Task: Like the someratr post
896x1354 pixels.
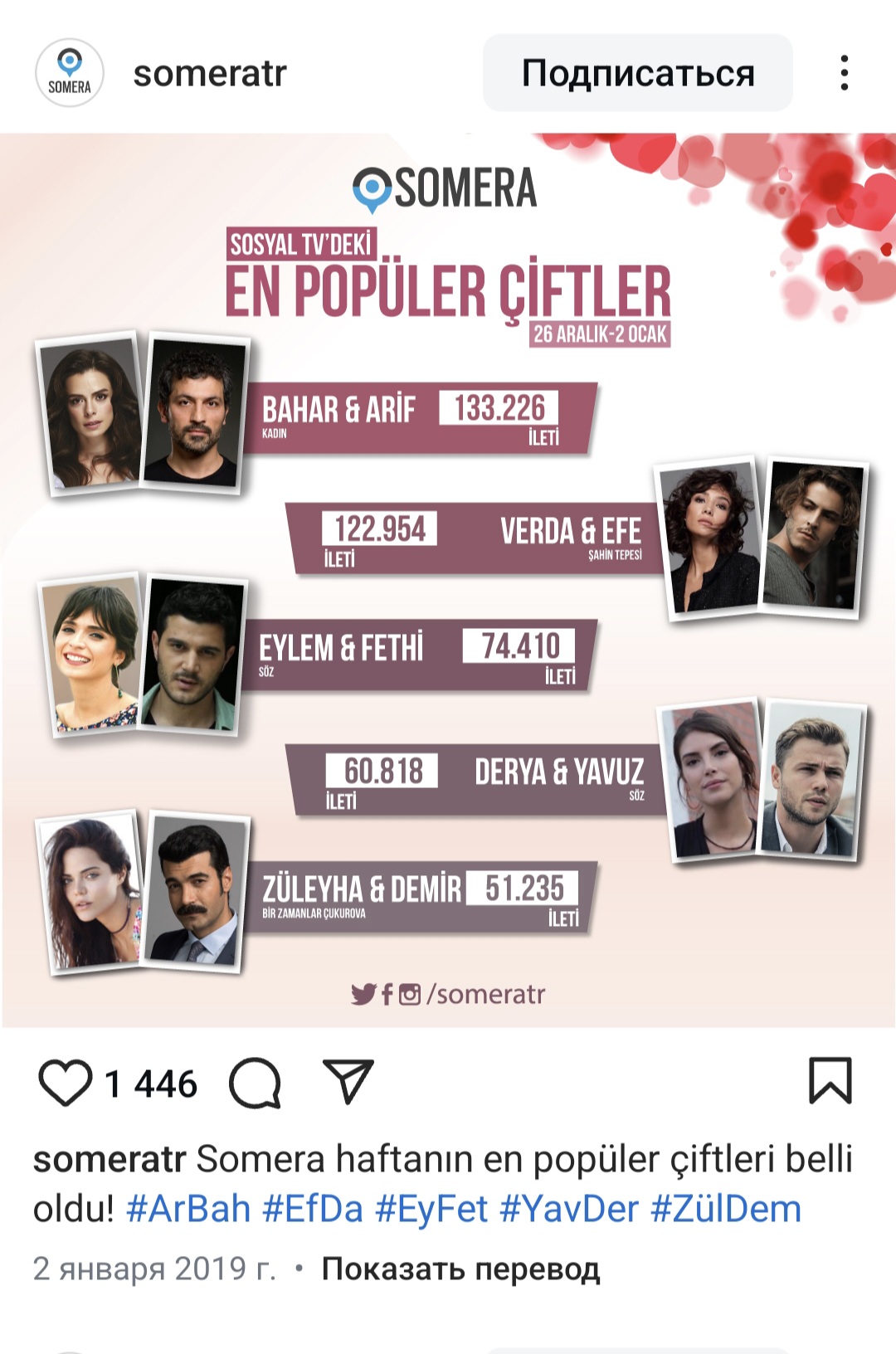Action: click(x=65, y=1083)
